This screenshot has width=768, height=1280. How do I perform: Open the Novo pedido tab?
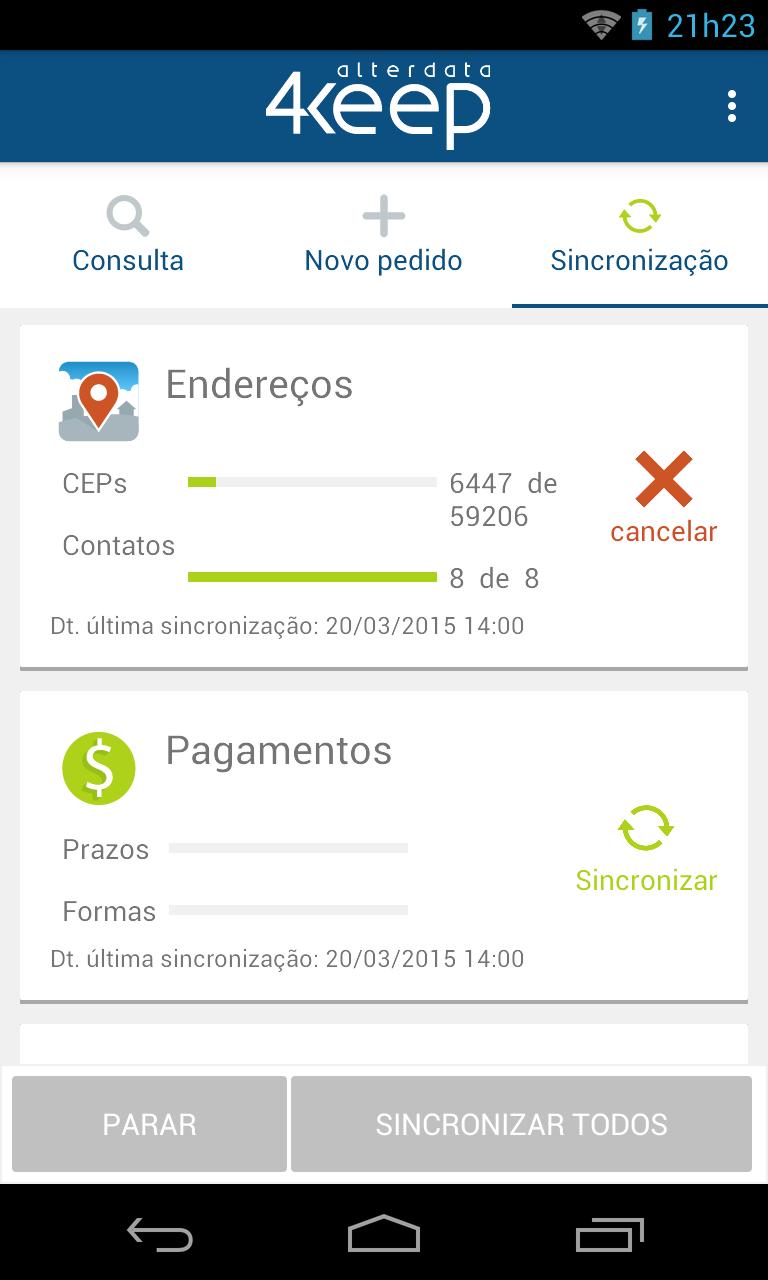click(383, 237)
